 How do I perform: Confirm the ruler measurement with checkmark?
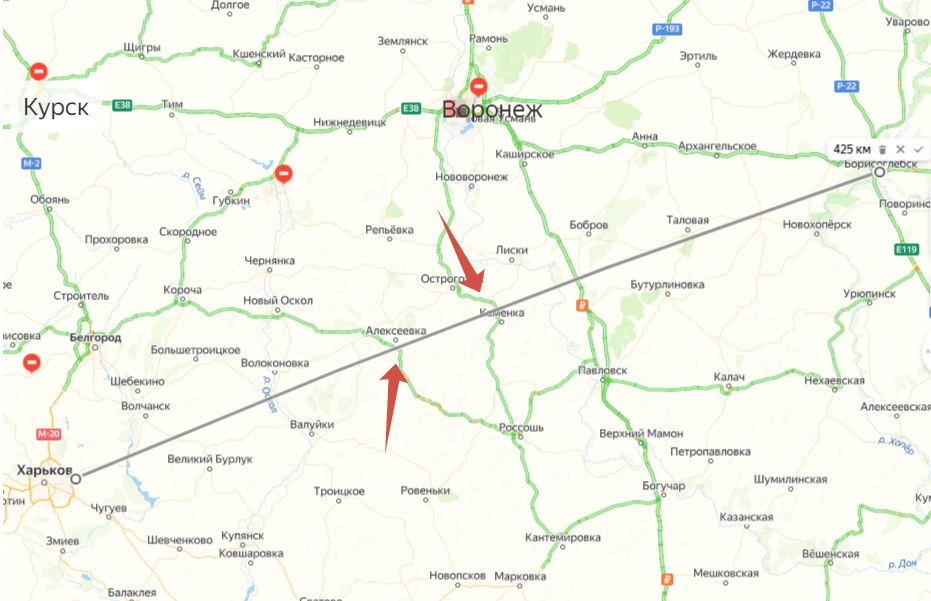[x=917, y=149]
